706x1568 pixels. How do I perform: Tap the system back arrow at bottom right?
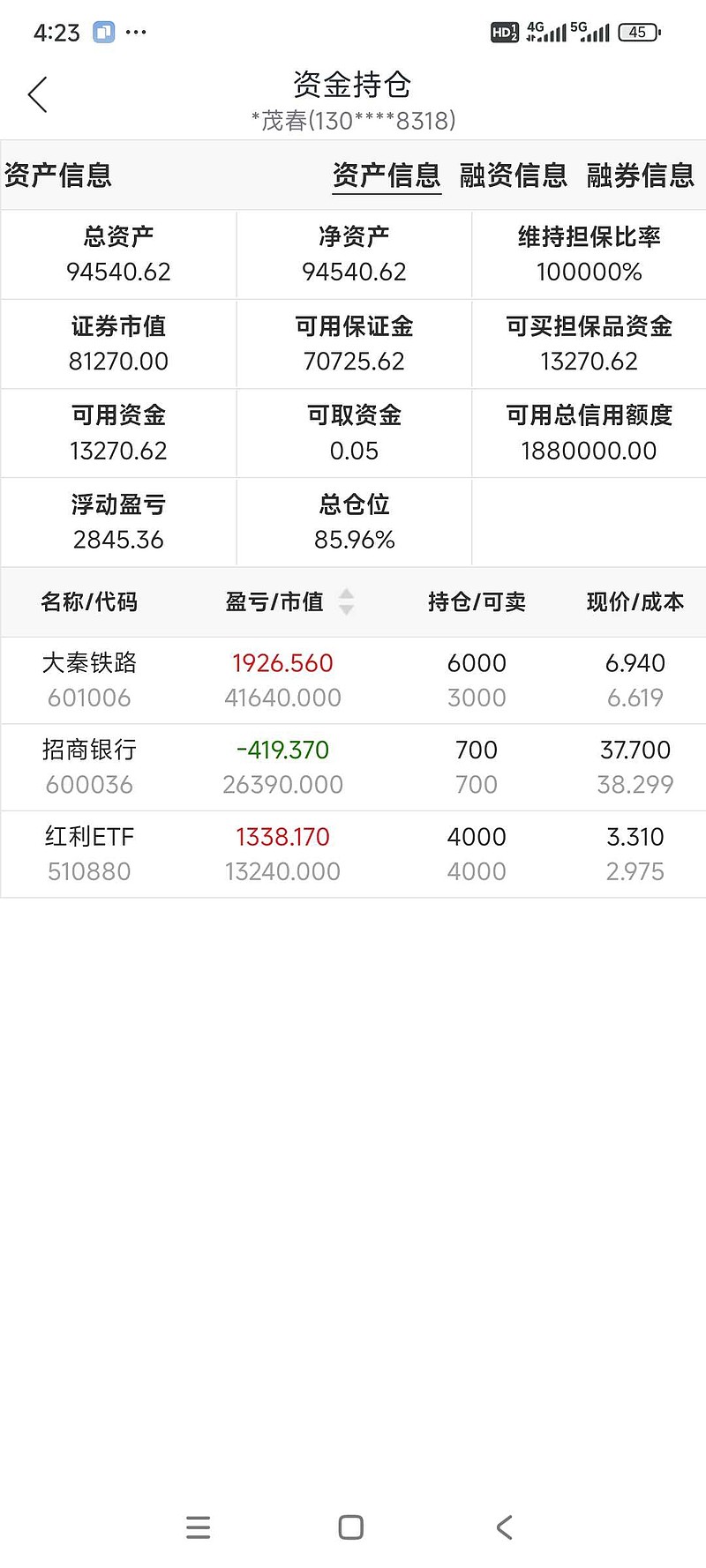click(504, 1526)
